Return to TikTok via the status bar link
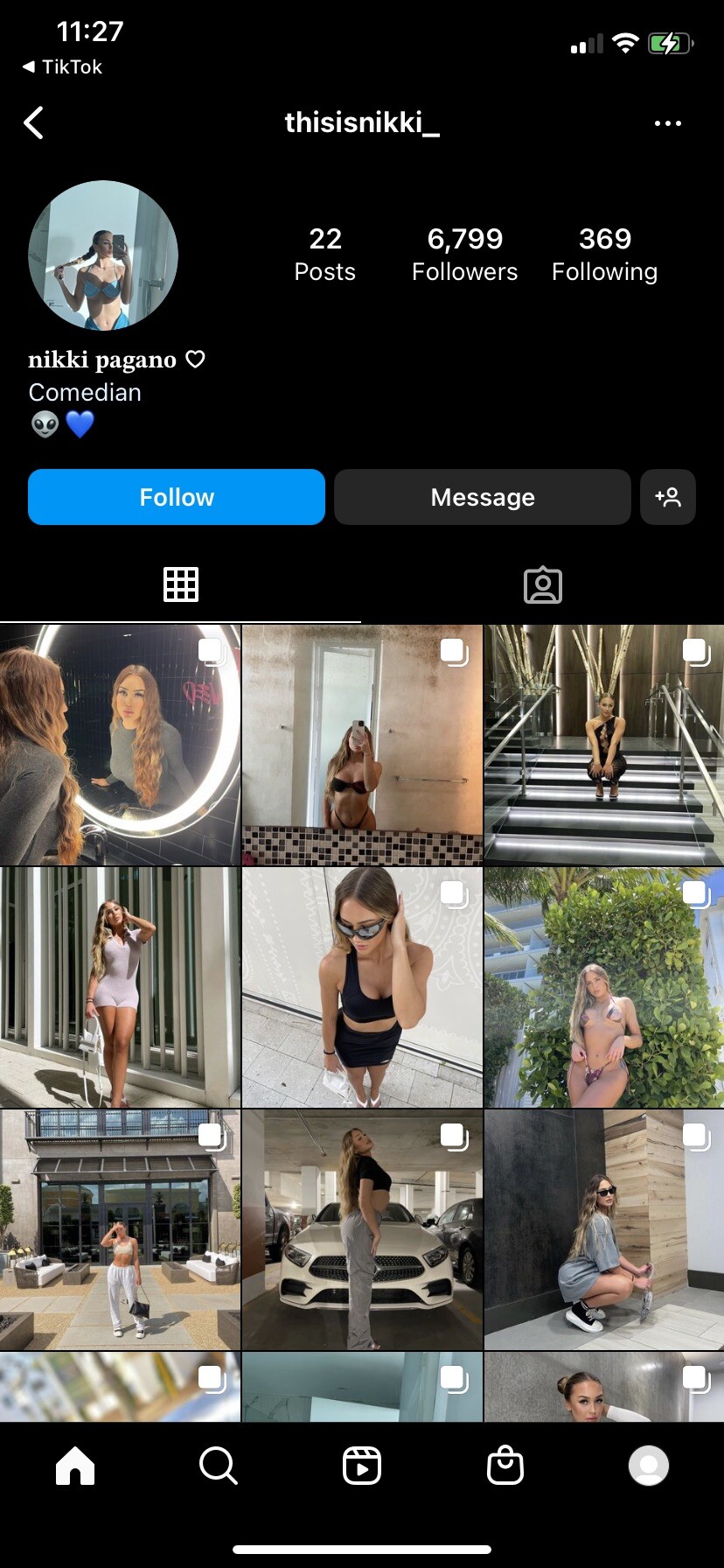 tap(62, 66)
